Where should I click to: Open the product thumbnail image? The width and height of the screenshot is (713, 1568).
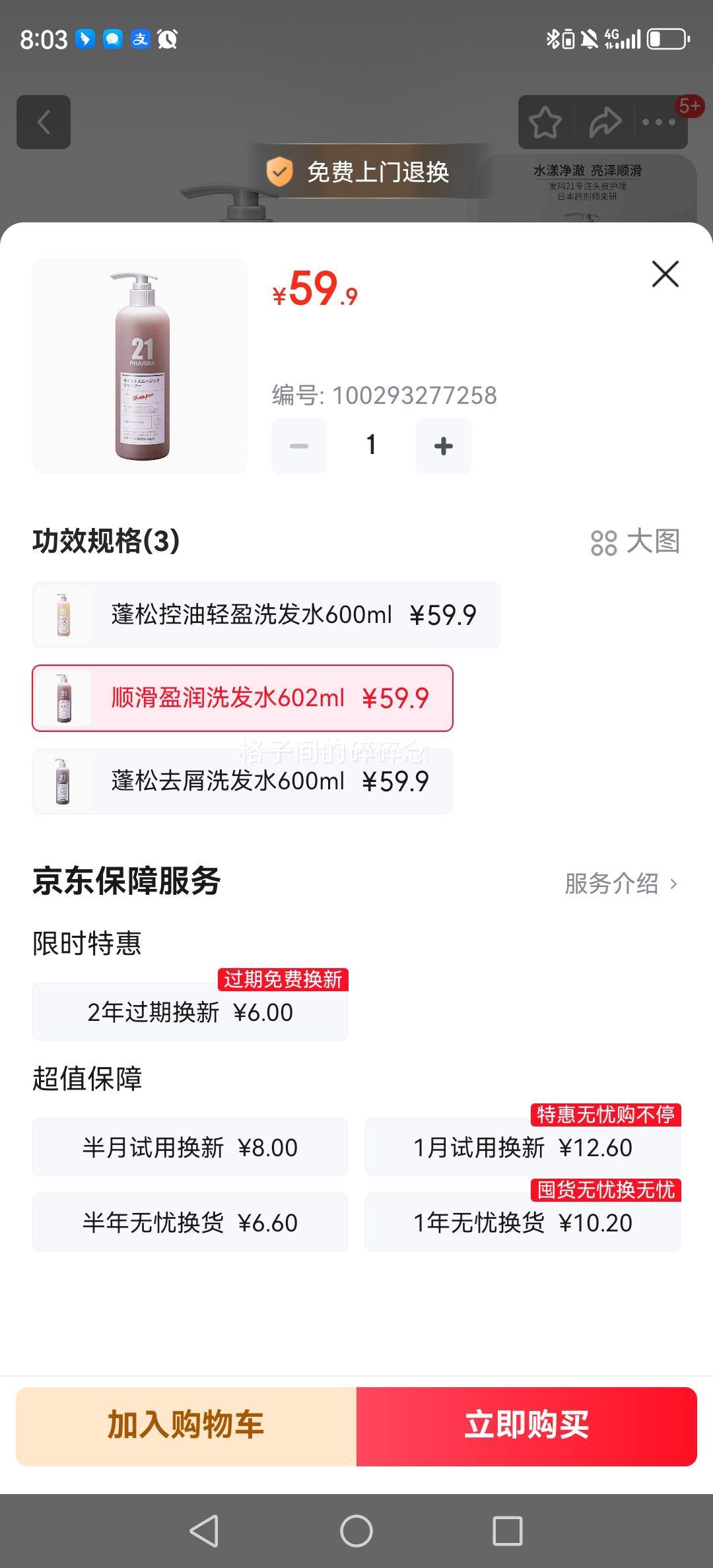point(140,366)
